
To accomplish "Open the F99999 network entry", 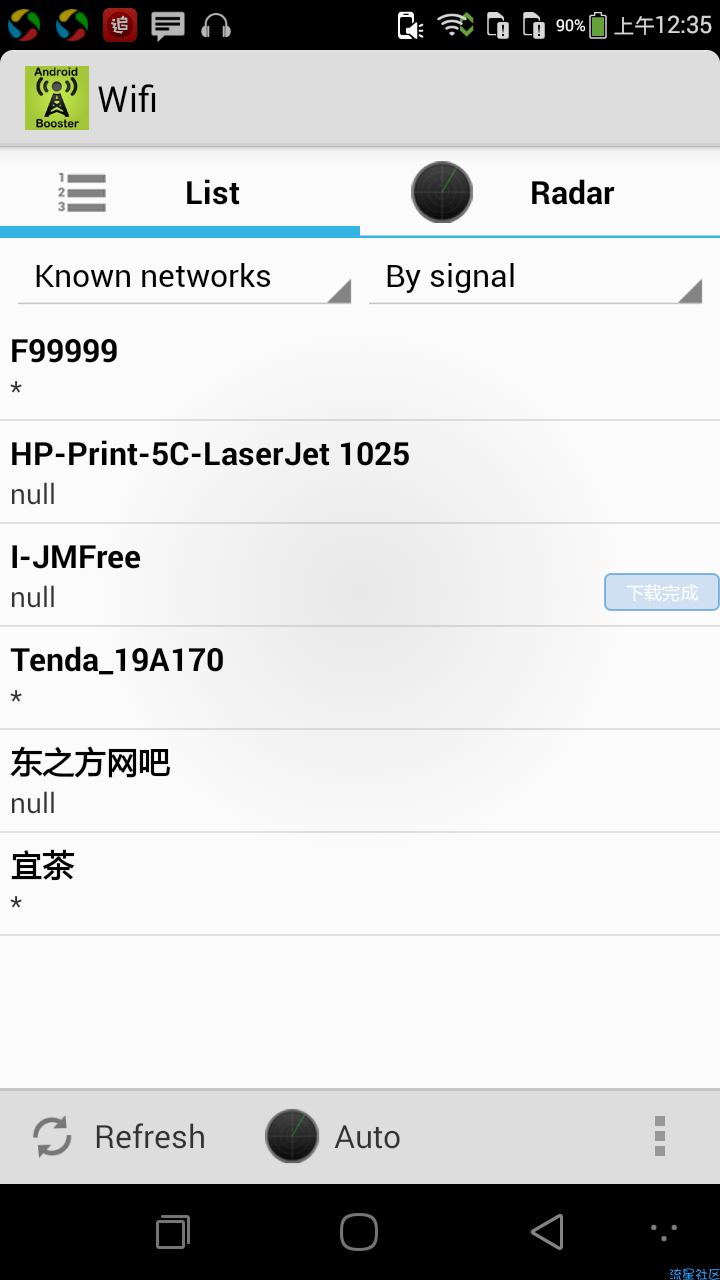I will click(x=360, y=368).
